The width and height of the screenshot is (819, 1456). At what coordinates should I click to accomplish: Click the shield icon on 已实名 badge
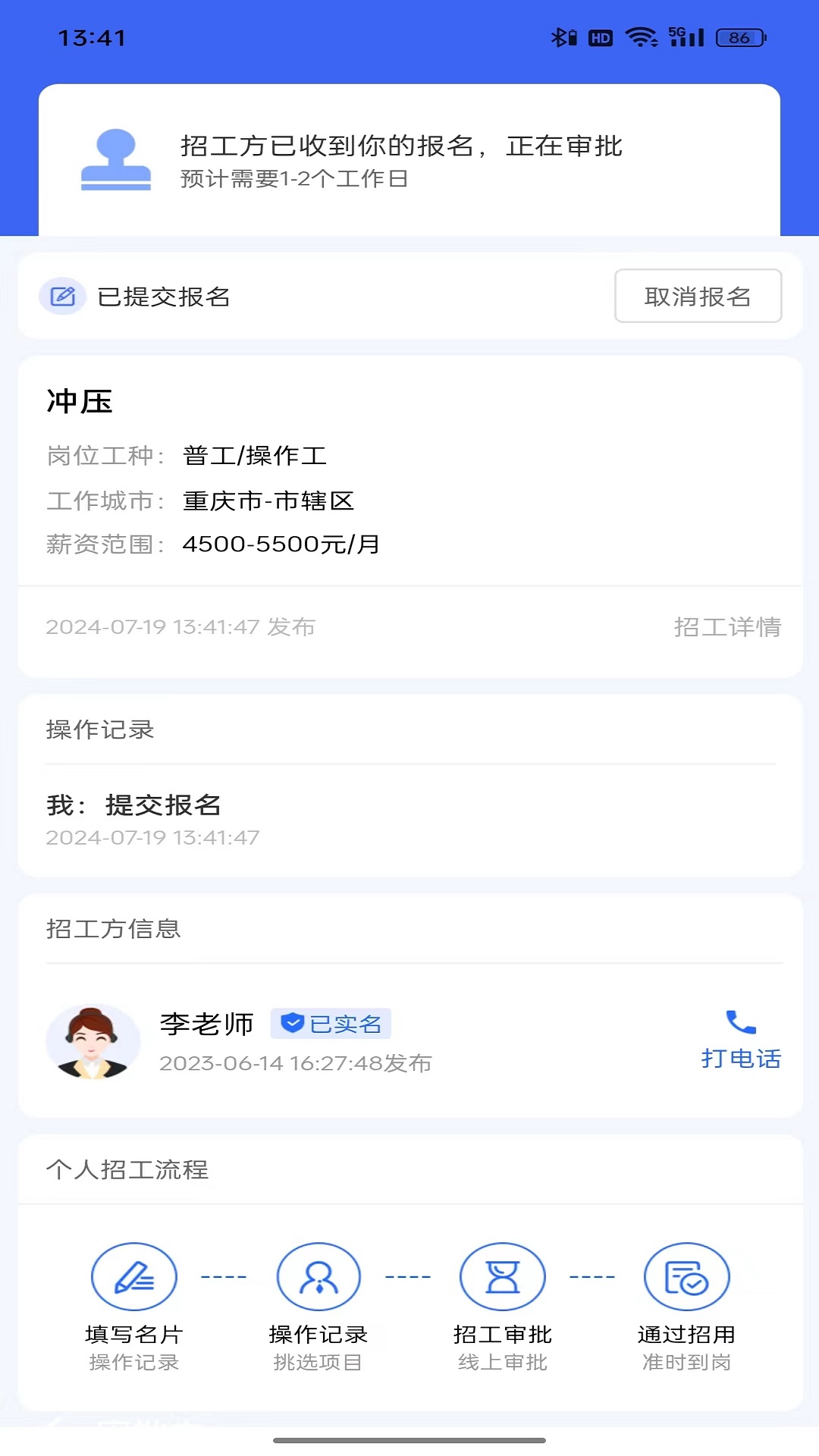(x=292, y=1024)
